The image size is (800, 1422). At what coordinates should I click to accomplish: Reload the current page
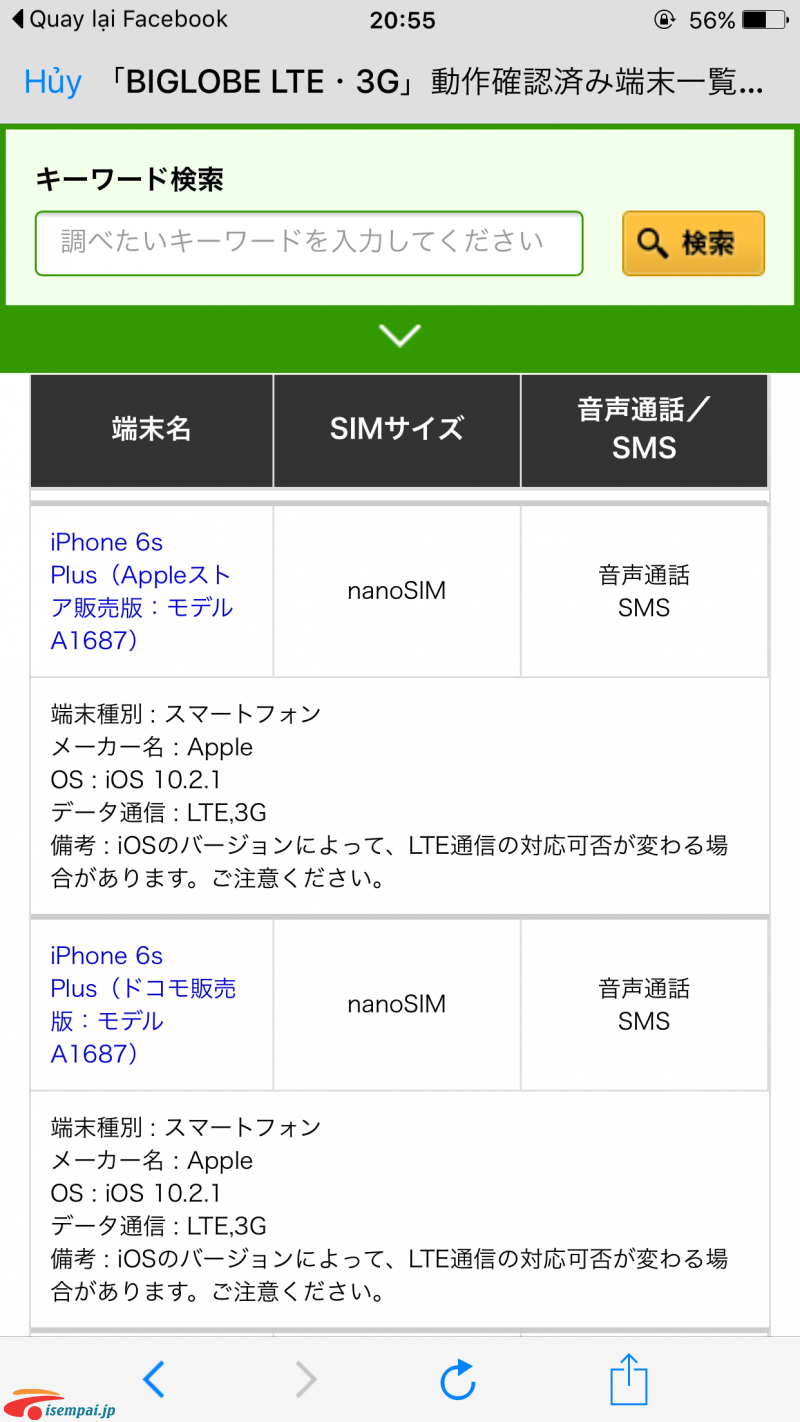coord(458,1380)
